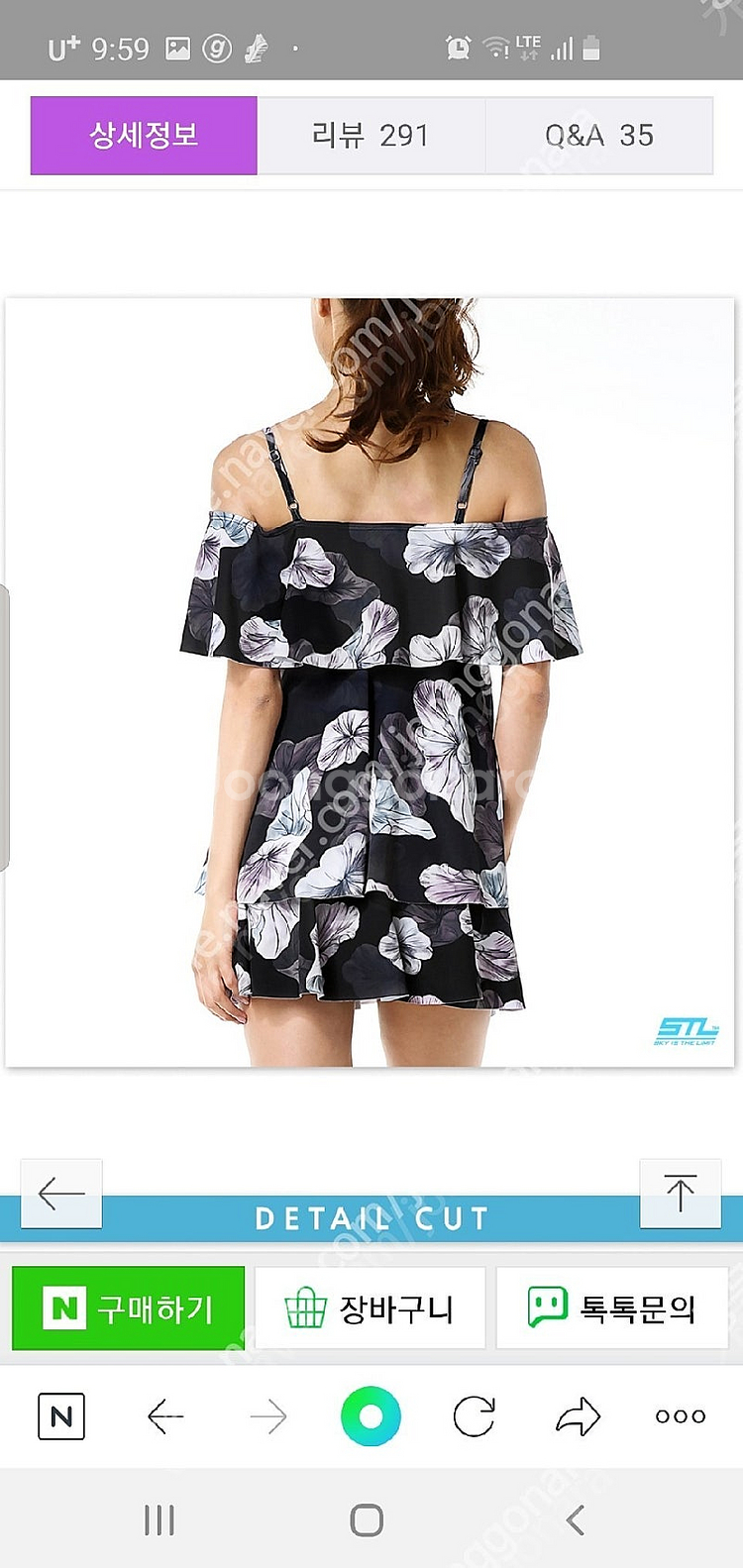Buy now with N 구매하기
The height and width of the screenshot is (1568, 743).
(x=129, y=1308)
